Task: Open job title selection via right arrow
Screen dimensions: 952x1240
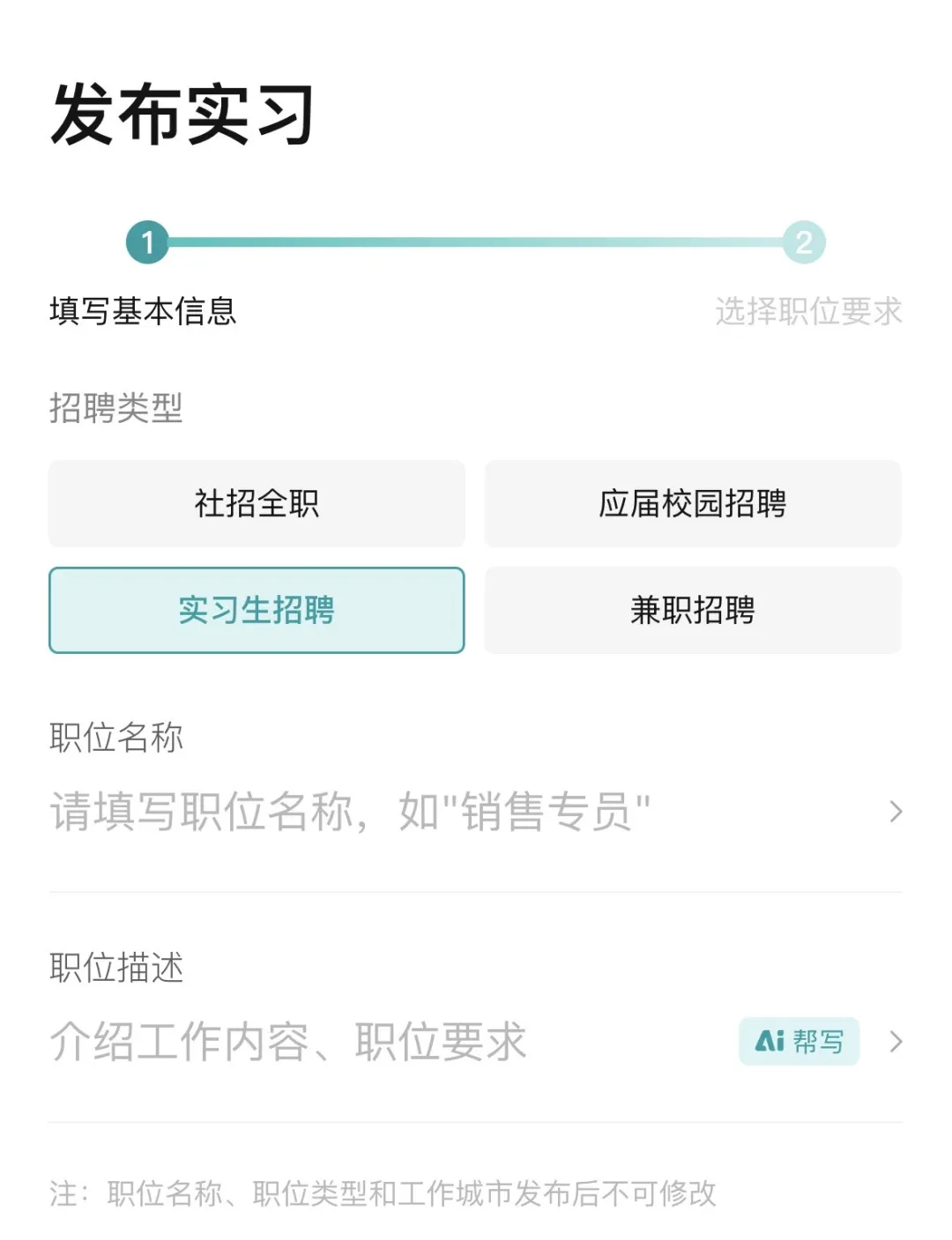Action: [897, 811]
